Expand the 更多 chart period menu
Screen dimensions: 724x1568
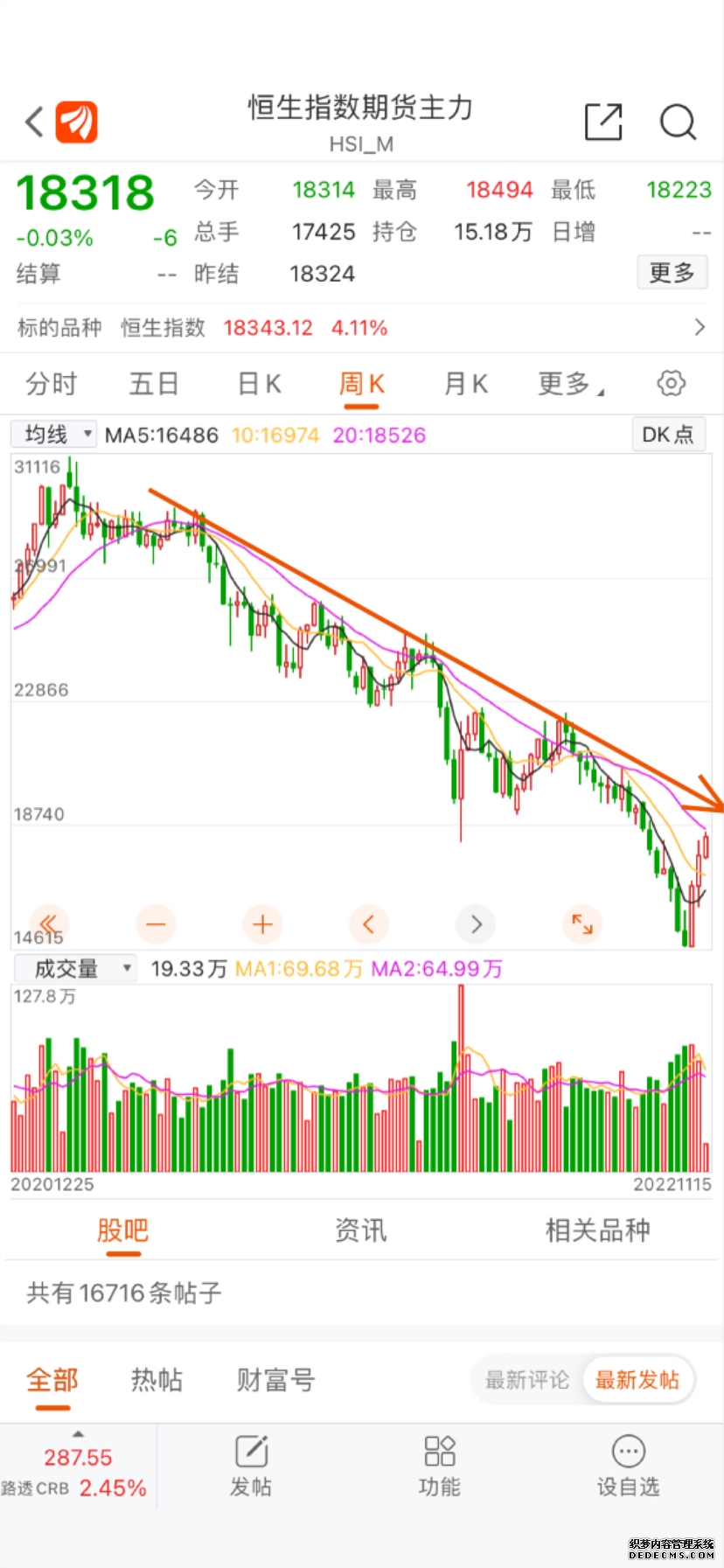click(567, 383)
